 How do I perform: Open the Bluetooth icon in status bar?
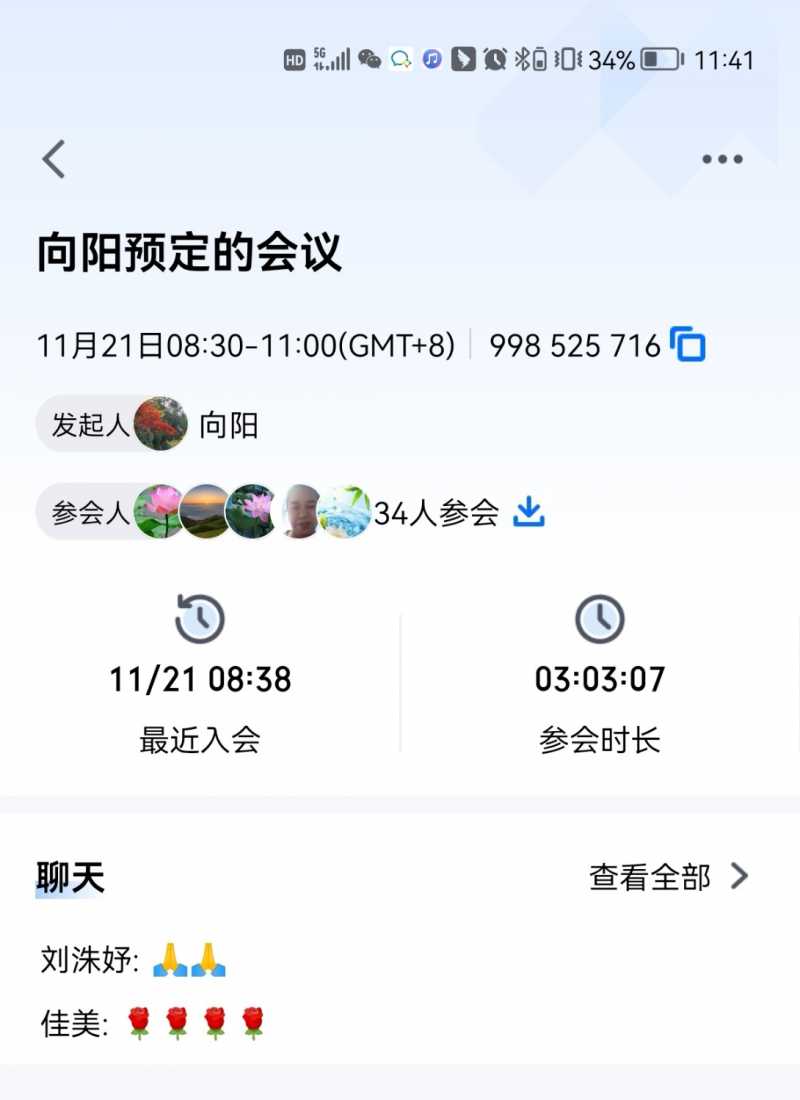(x=522, y=59)
